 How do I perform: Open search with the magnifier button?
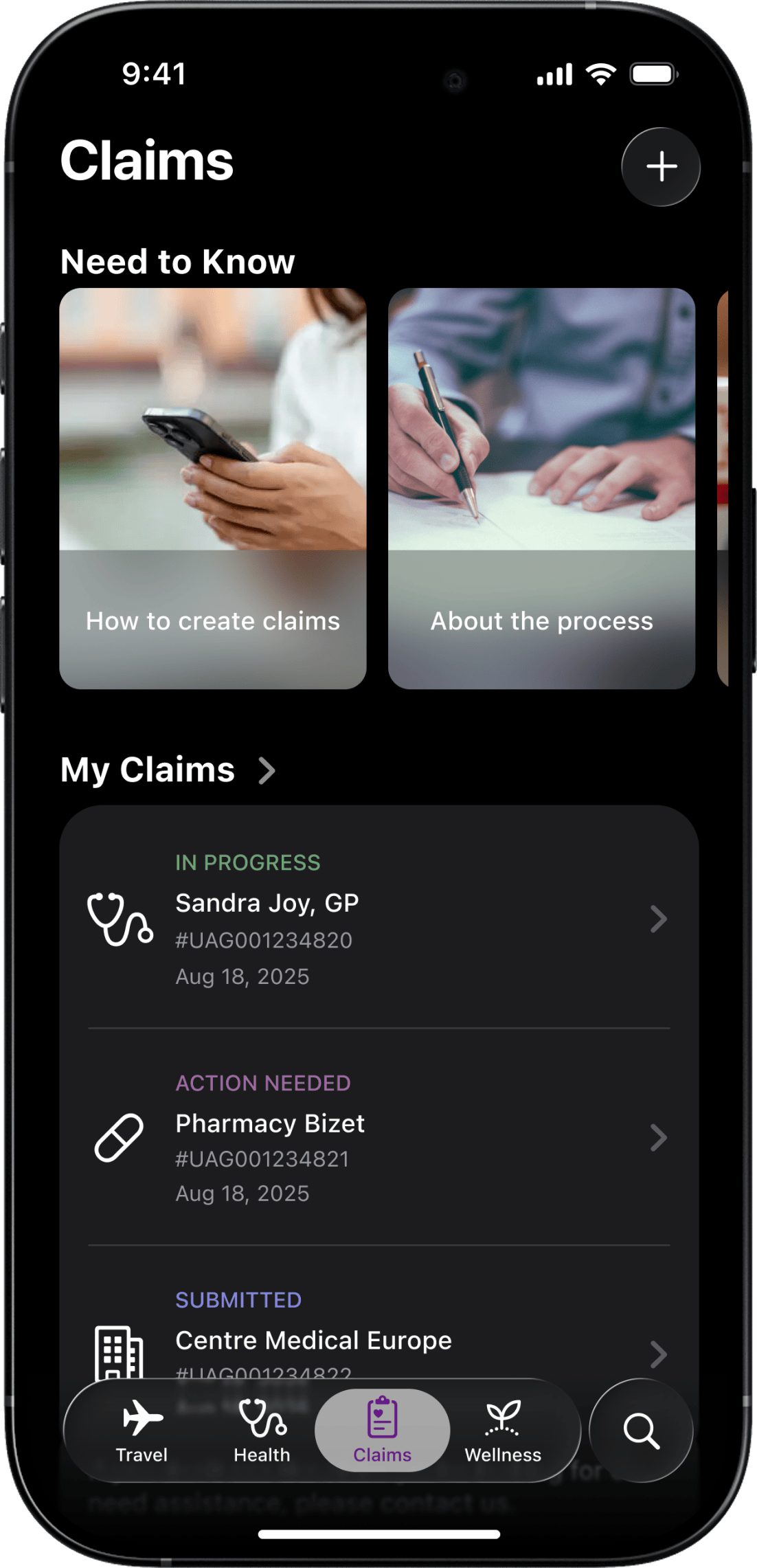coord(641,1431)
